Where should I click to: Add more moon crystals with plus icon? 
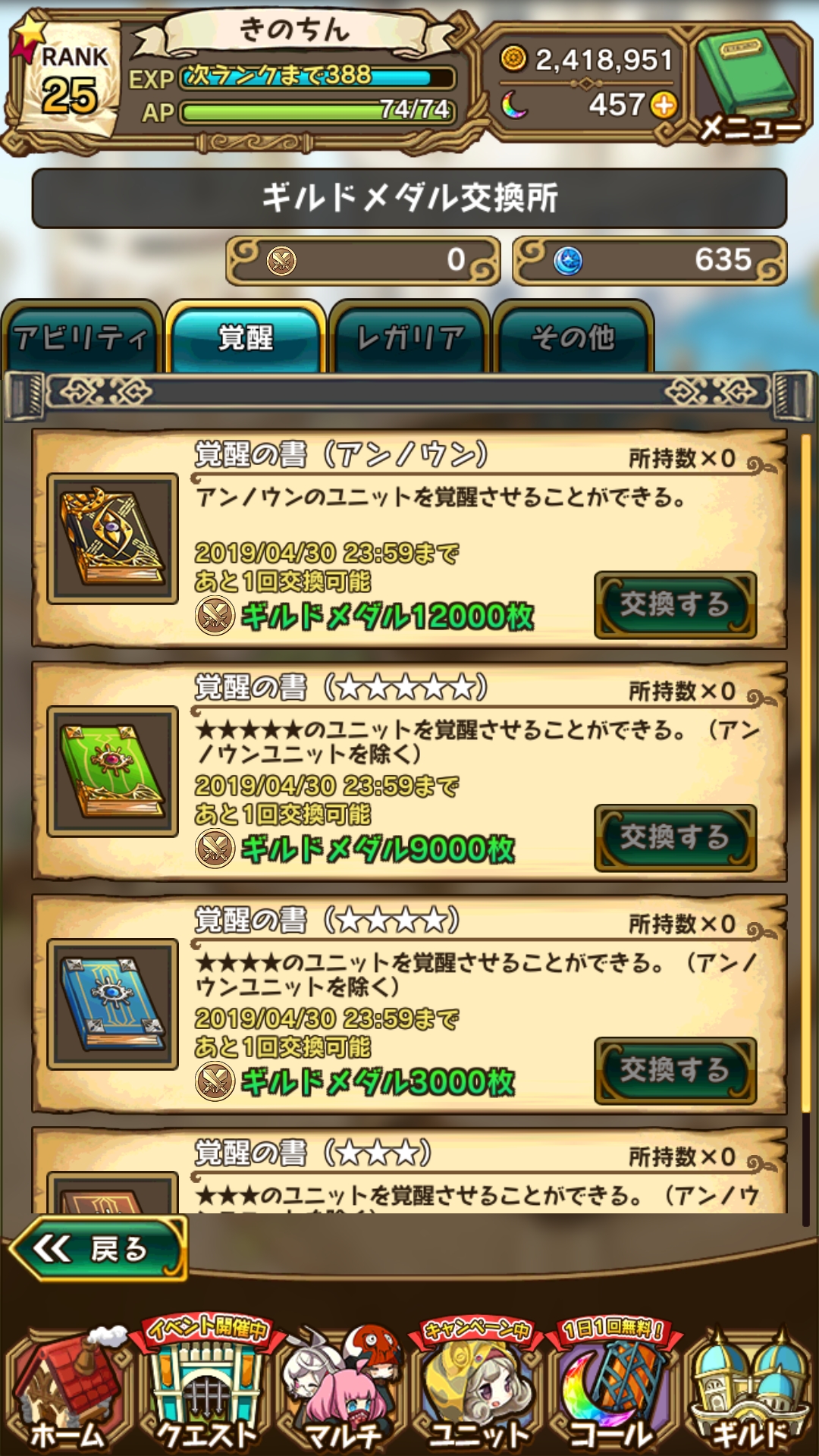(x=664, y=105)
